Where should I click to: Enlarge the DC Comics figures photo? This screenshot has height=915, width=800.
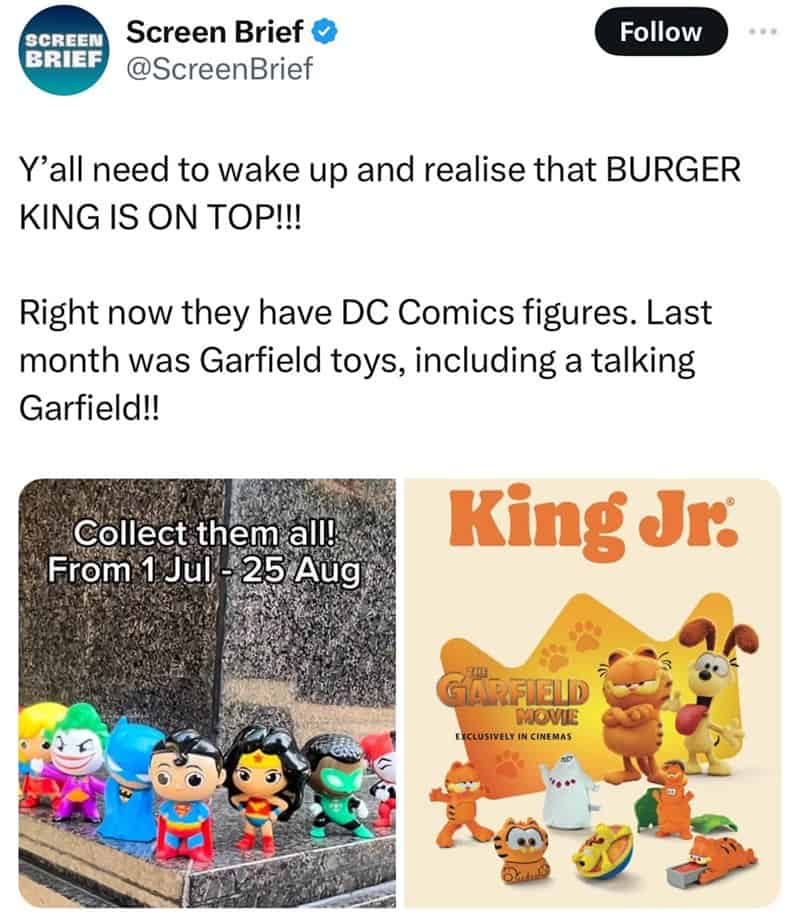tap(207, 692)
